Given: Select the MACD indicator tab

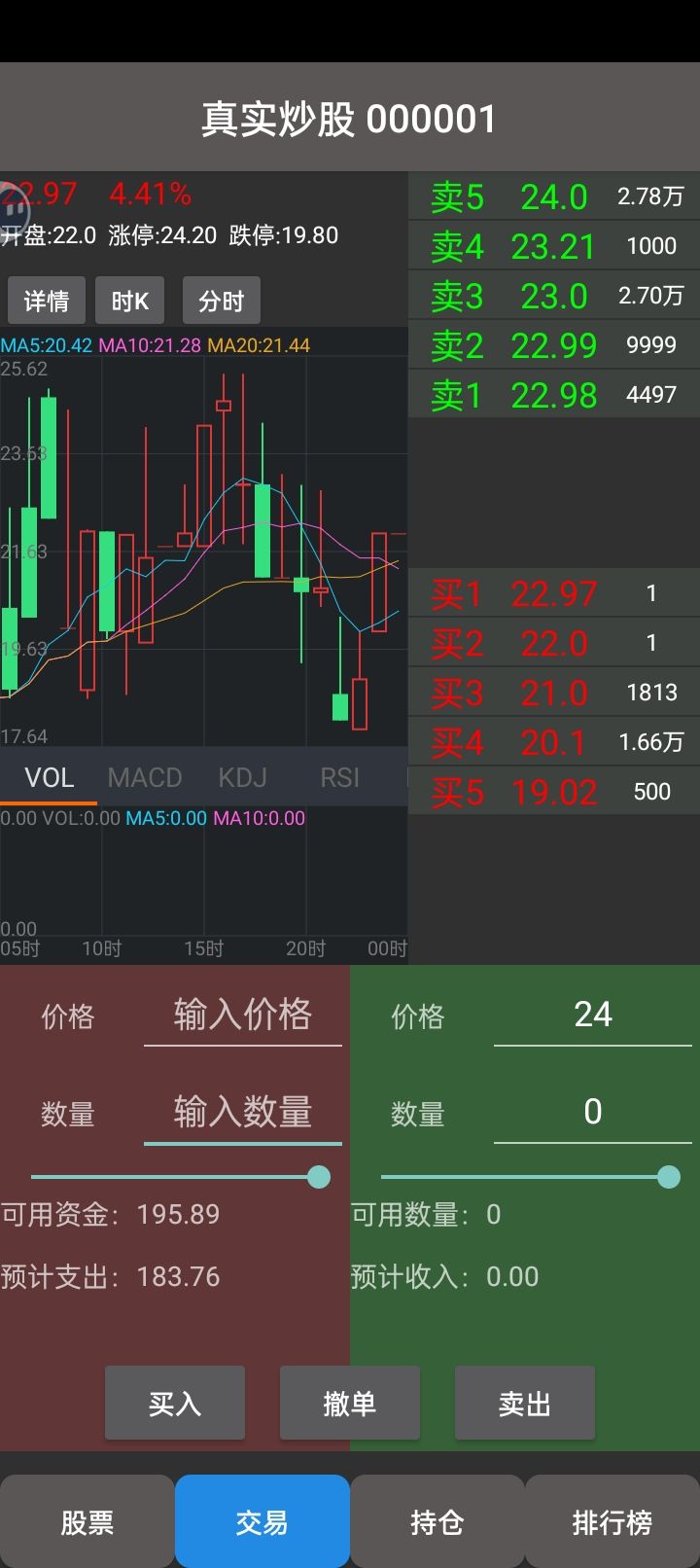Looking at the screenshot, I should pyautogui.click(x=145, y=777).
